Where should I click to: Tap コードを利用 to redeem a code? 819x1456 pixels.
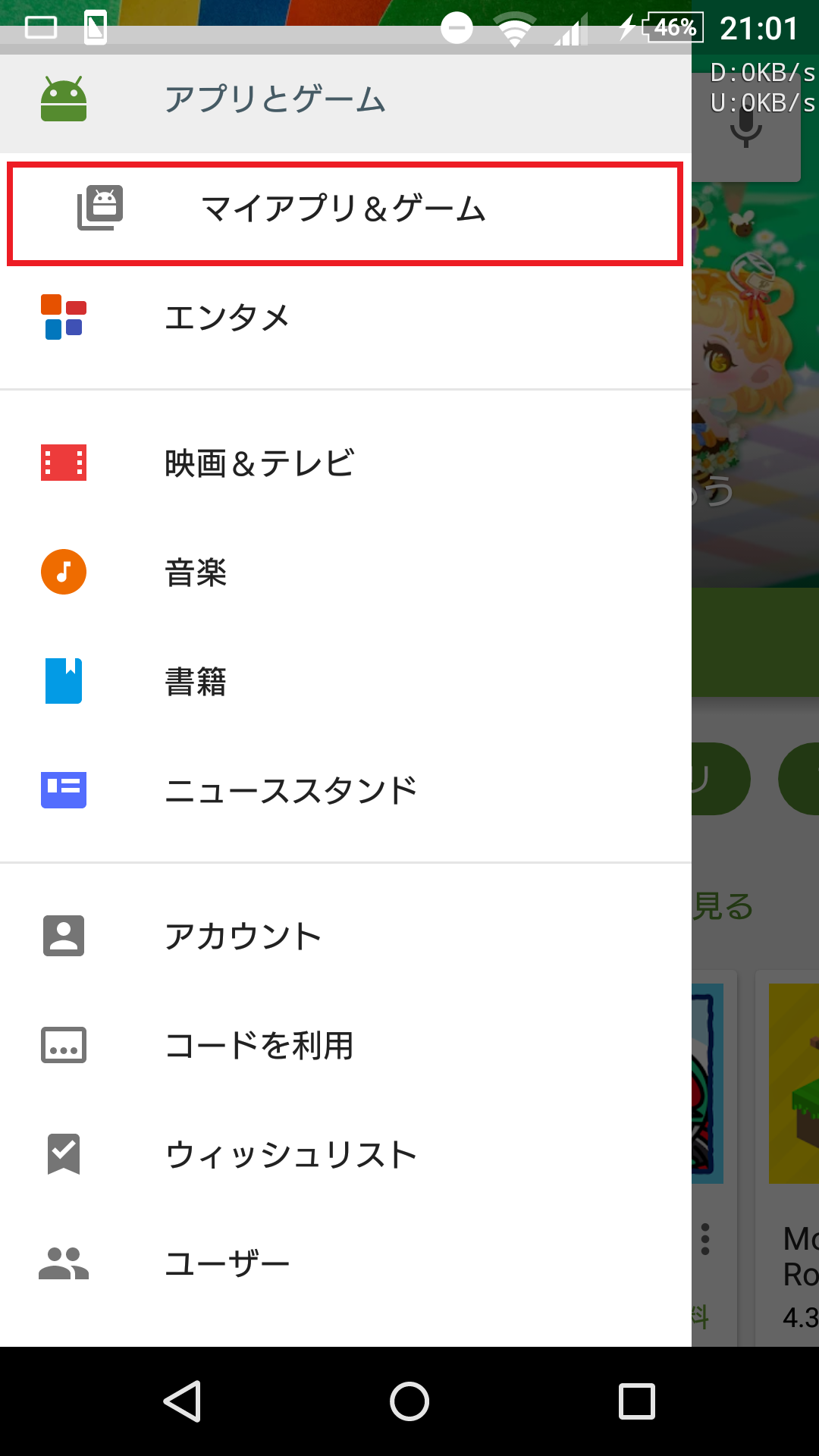pyautogui.click(x=259, y=1046)
